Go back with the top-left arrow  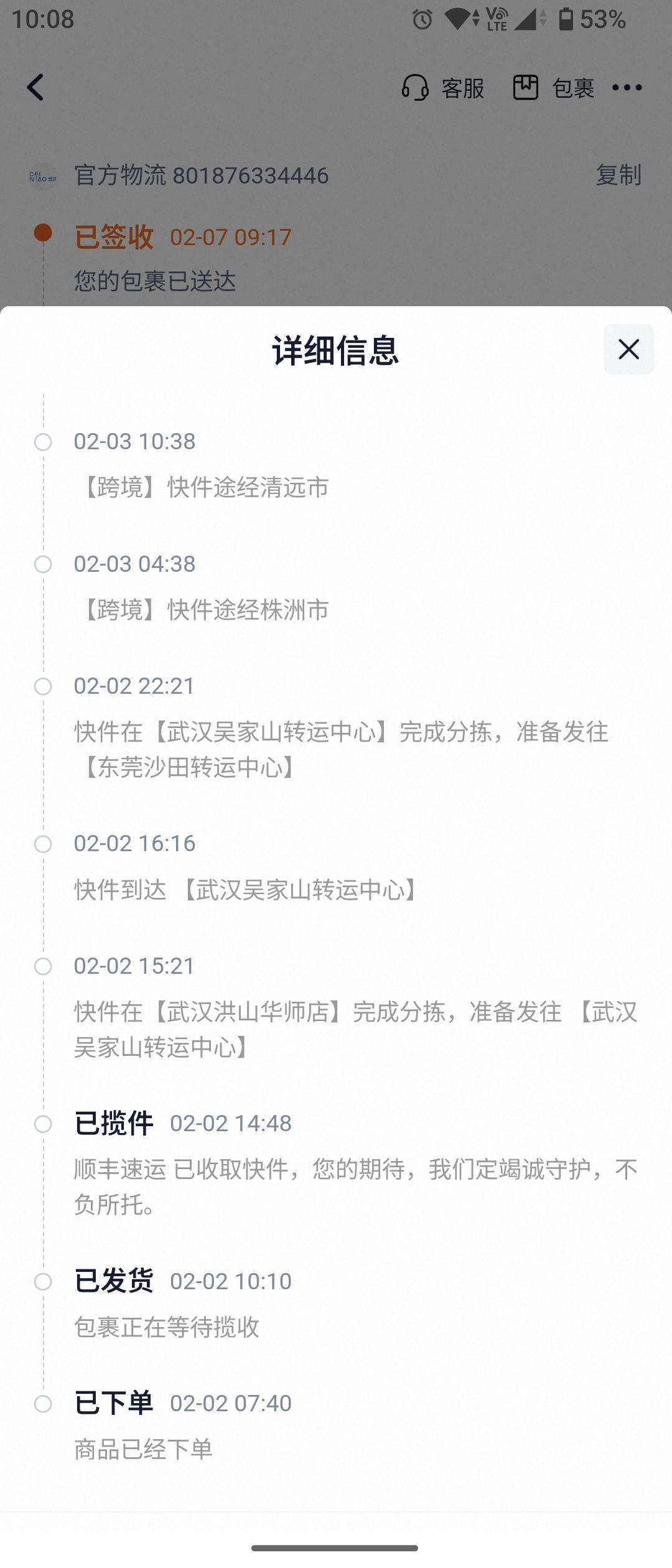(35, 87)
